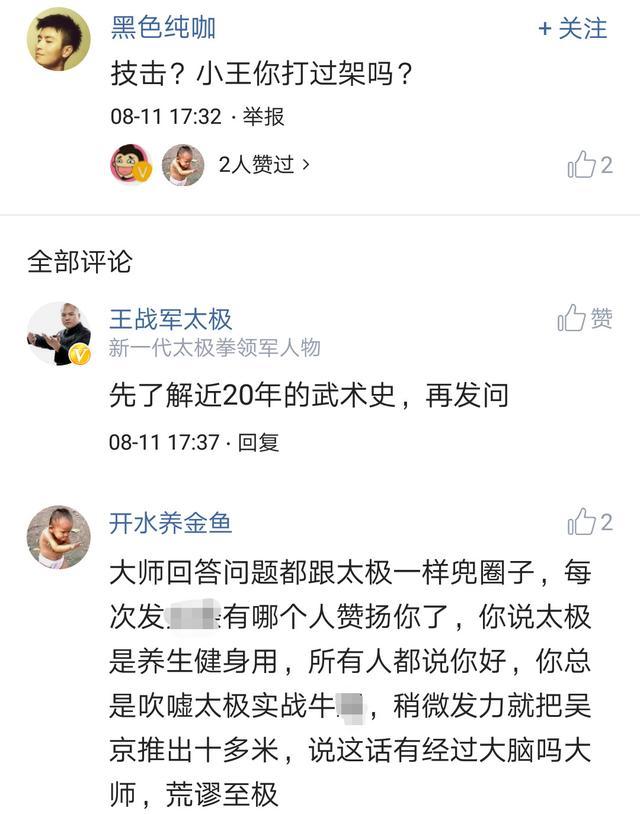Screen dimensions: 640x814
Task: Like 开水养金鱼's comment
Action: tap(589, 521)
